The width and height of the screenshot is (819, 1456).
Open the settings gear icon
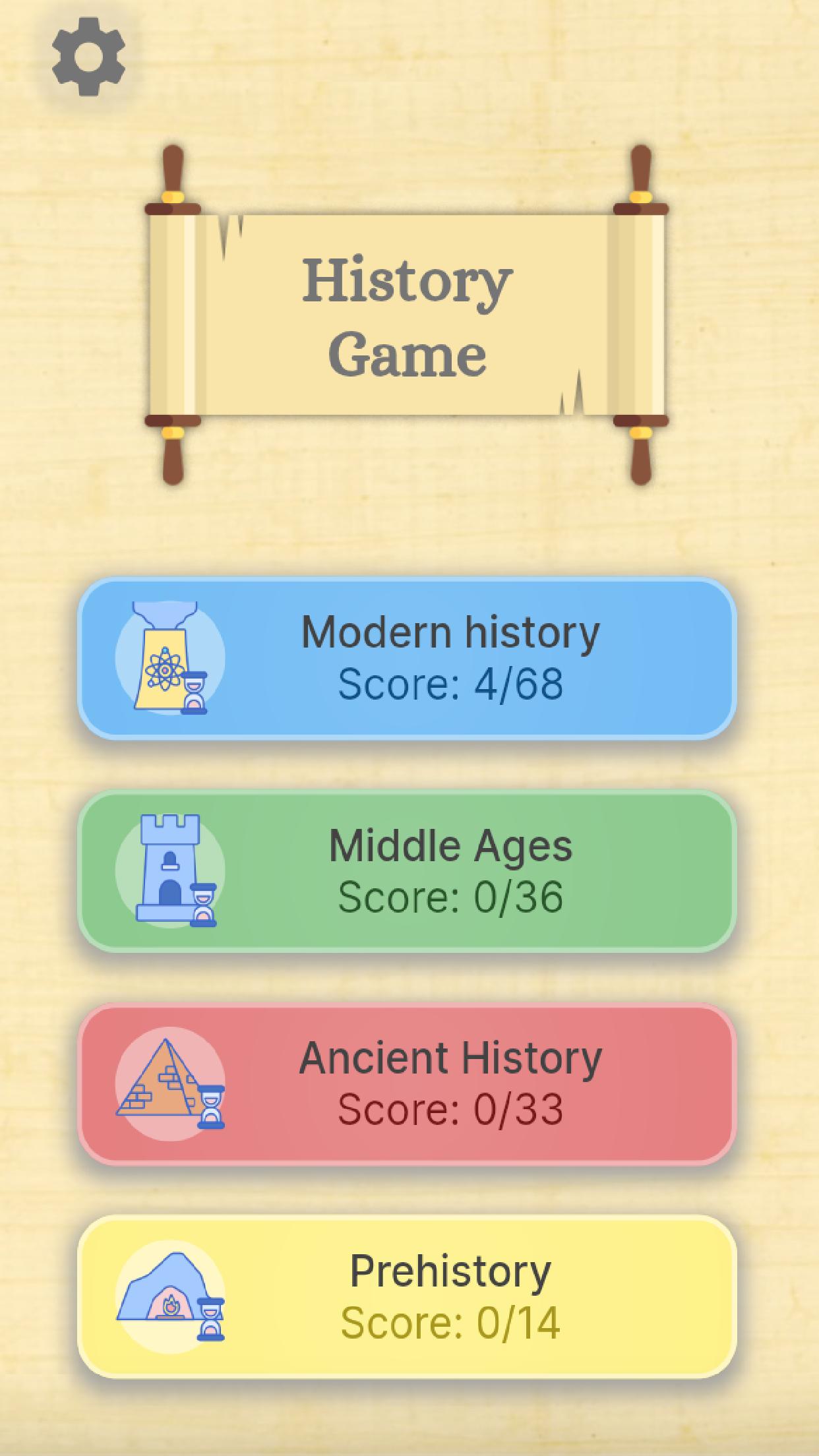pos(88,57)
